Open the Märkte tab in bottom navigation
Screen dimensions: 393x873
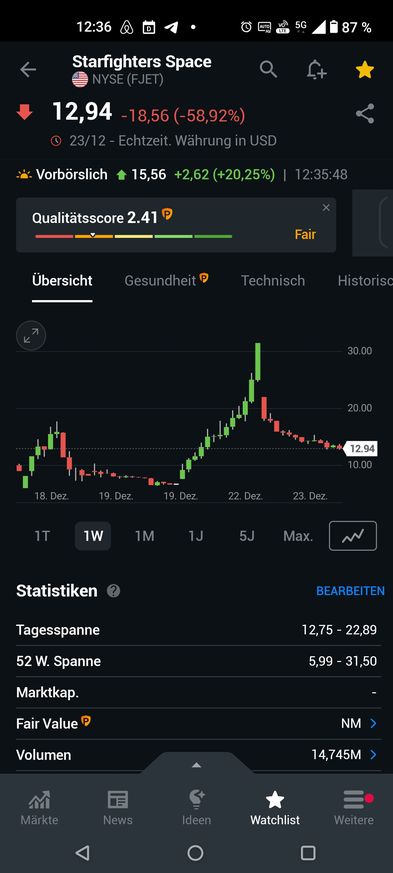(39, 808)
